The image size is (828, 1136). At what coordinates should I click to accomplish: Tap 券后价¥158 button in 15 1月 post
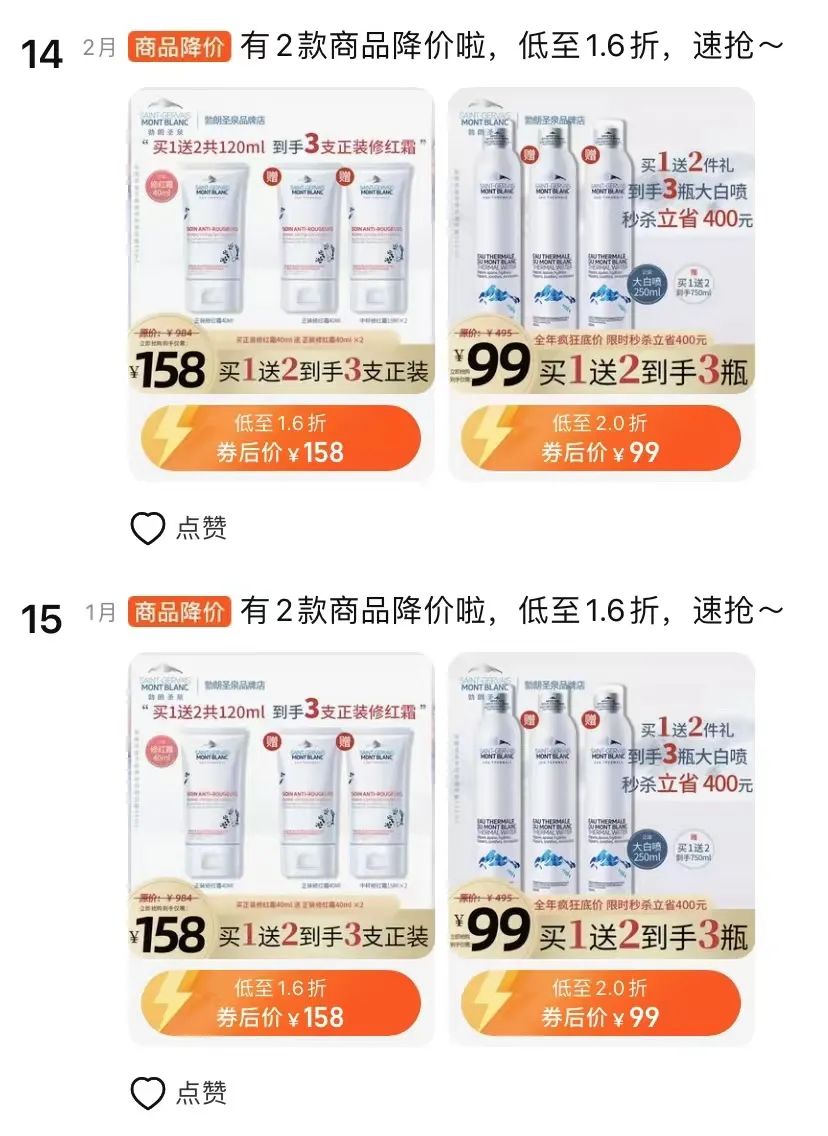click(281, 1003)
